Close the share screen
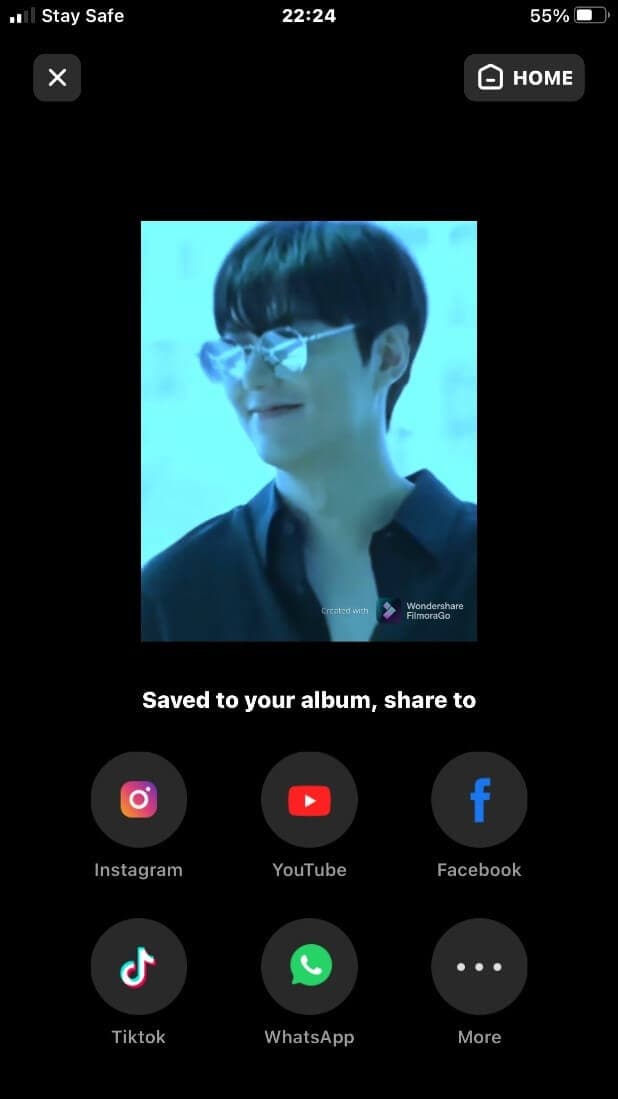The image size is (618, 1099). [57, 78]
